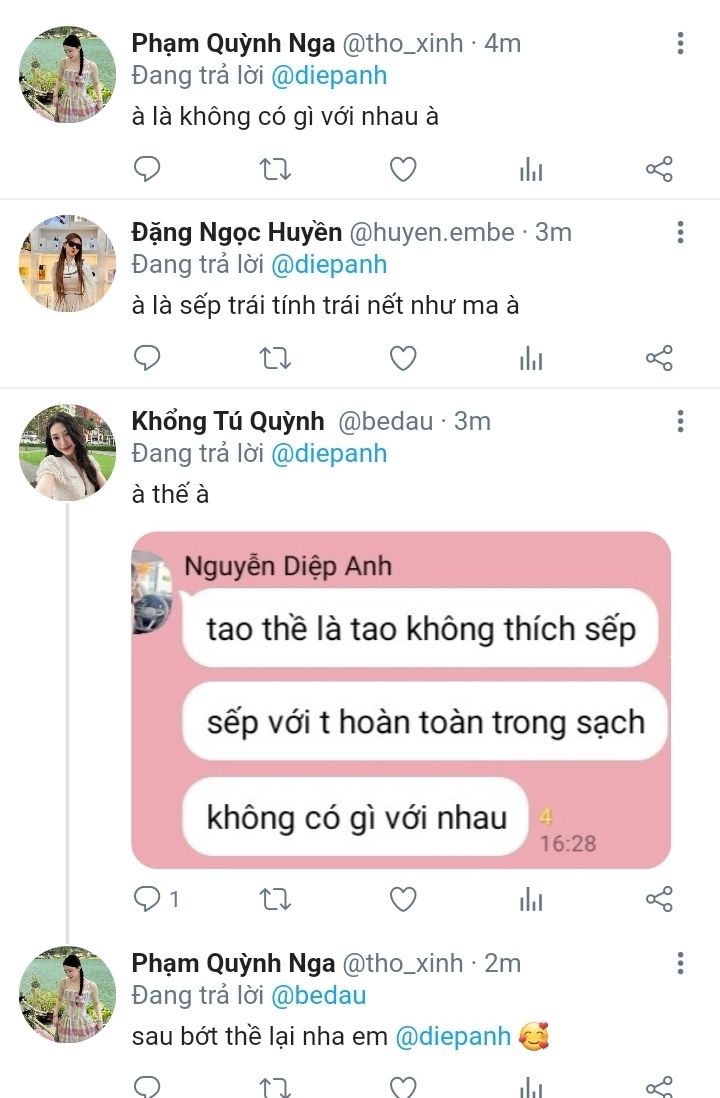Like Khổng Tú Quỳnh's tweet
This screenshot has width=720, height=1098.
pyautogui.click(x=403, y=899)
